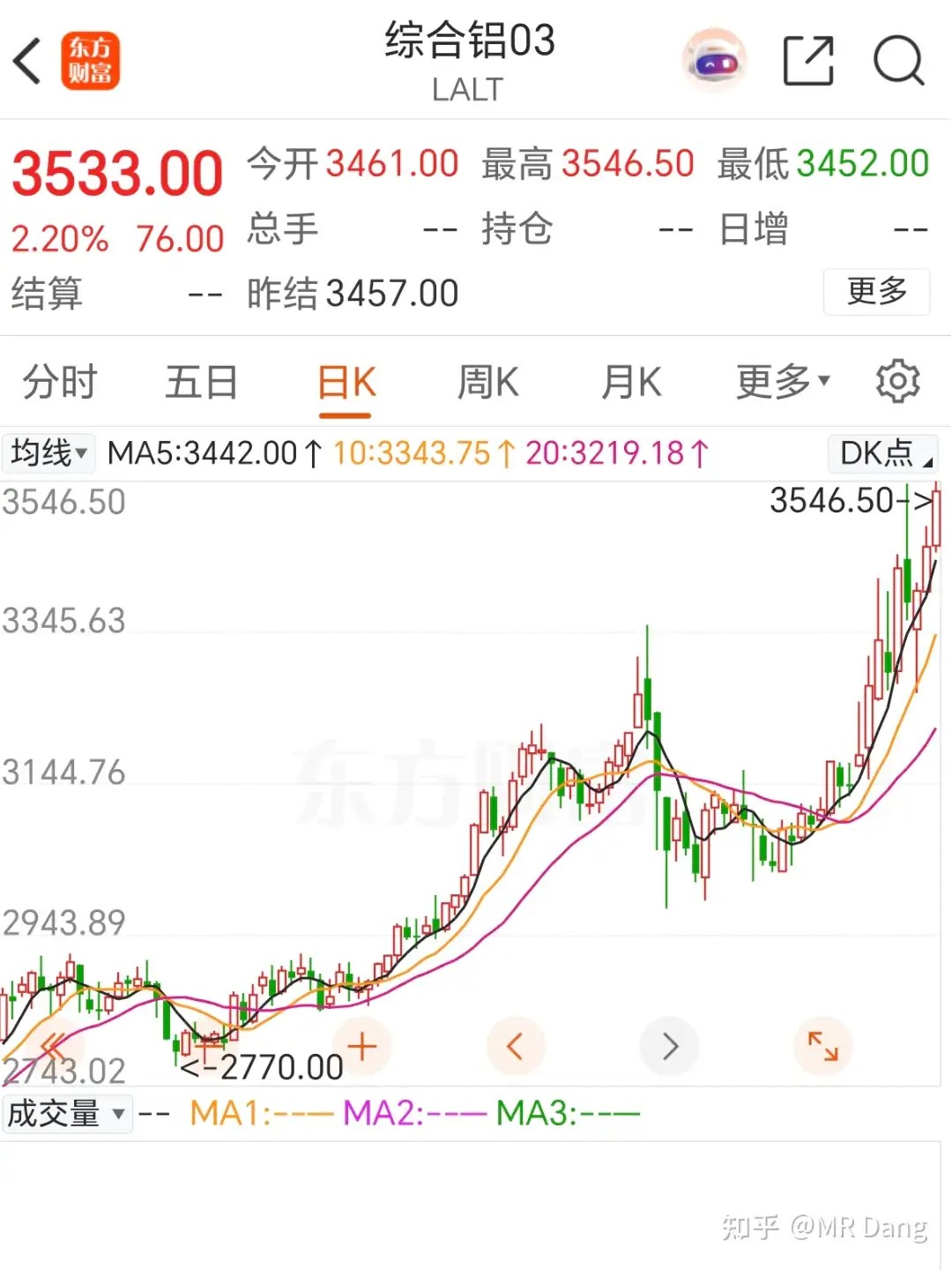Enable 月K monthly chart mode

tap(630, 381)
